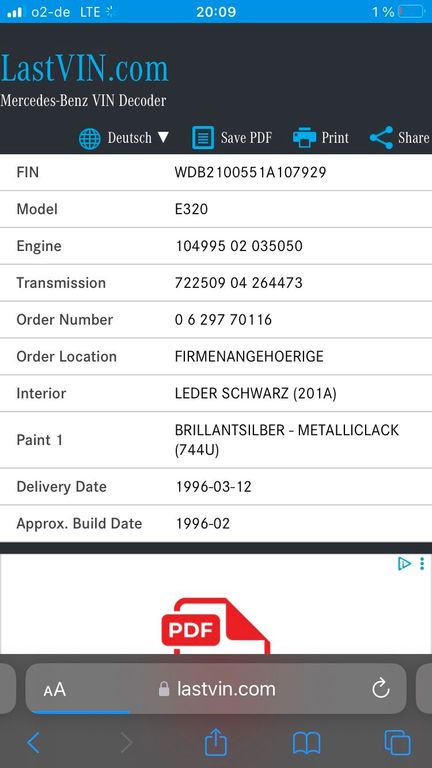
Task: Print the VIN report
Action: [321, 138]
